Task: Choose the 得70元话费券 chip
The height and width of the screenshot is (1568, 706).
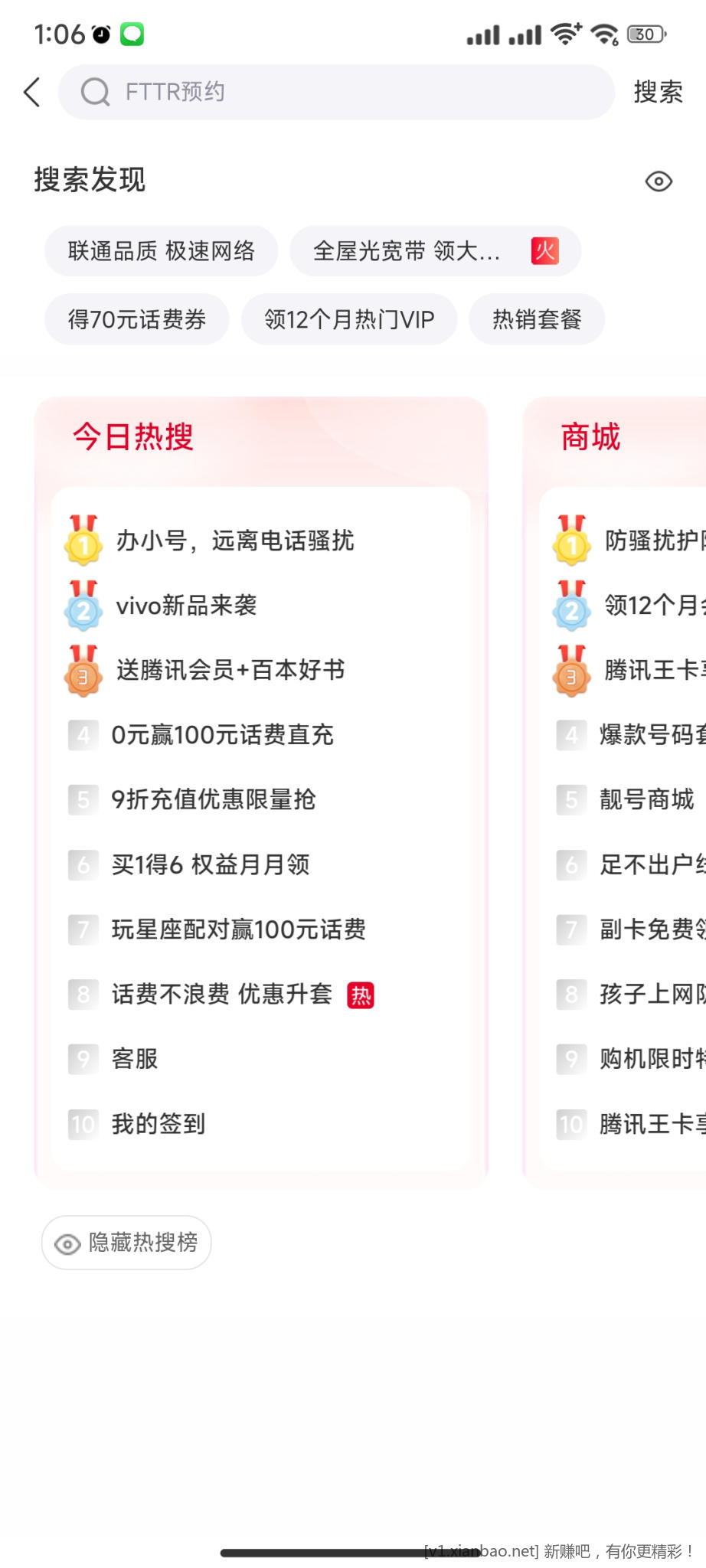Action: [x=137, y=319]
